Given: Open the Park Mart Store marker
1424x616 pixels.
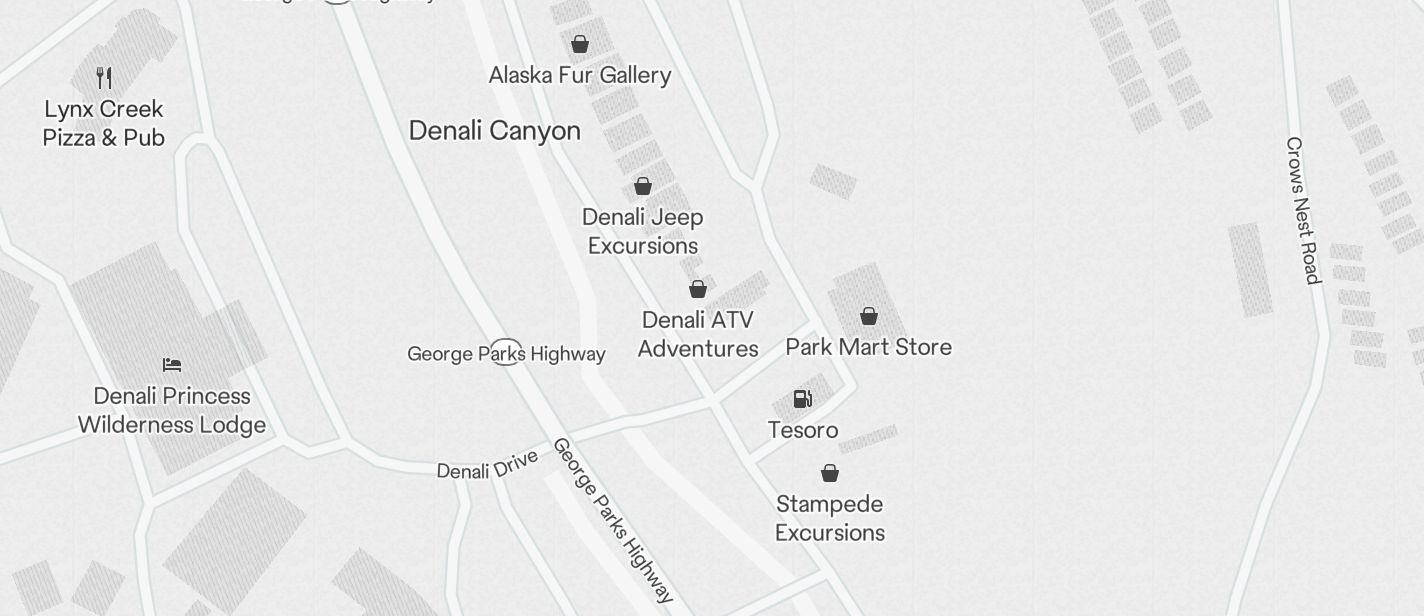Looking at the screenshot, I should click(869, 316).
